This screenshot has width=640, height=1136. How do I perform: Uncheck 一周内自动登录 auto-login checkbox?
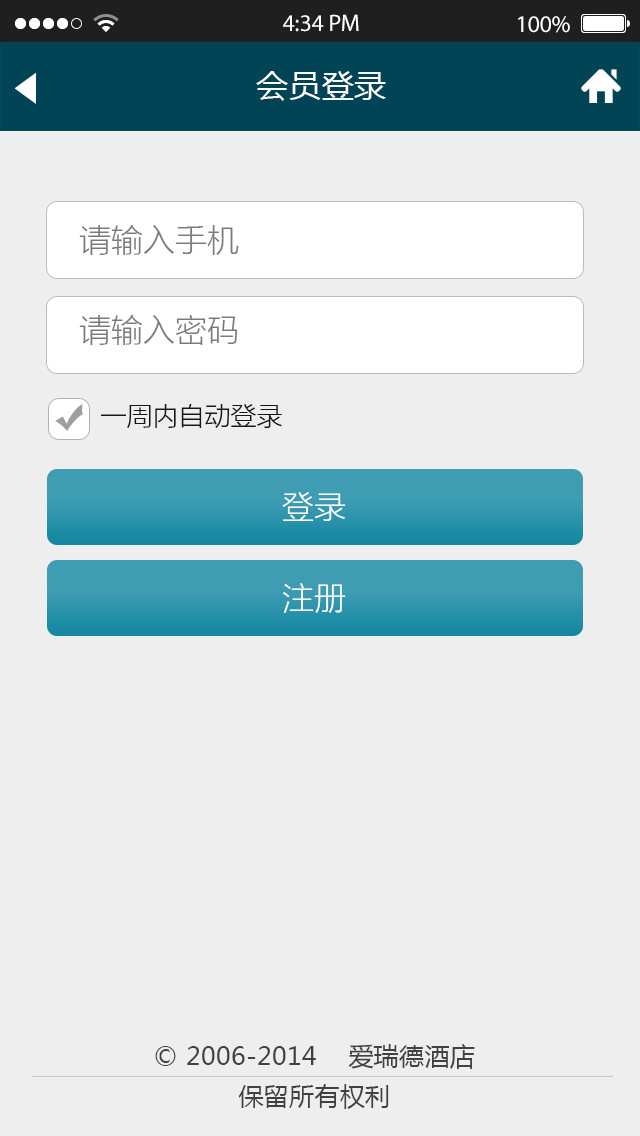coord(69,418)
